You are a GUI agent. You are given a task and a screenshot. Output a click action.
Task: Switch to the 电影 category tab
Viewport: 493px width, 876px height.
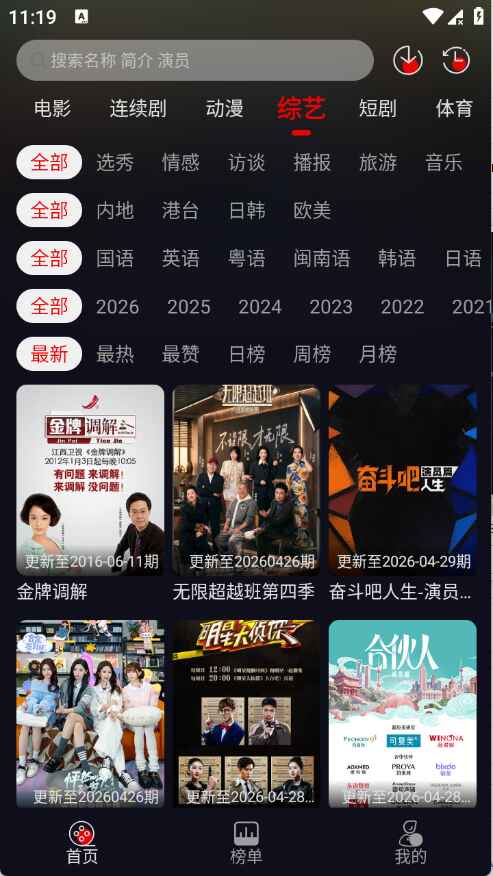53,108
